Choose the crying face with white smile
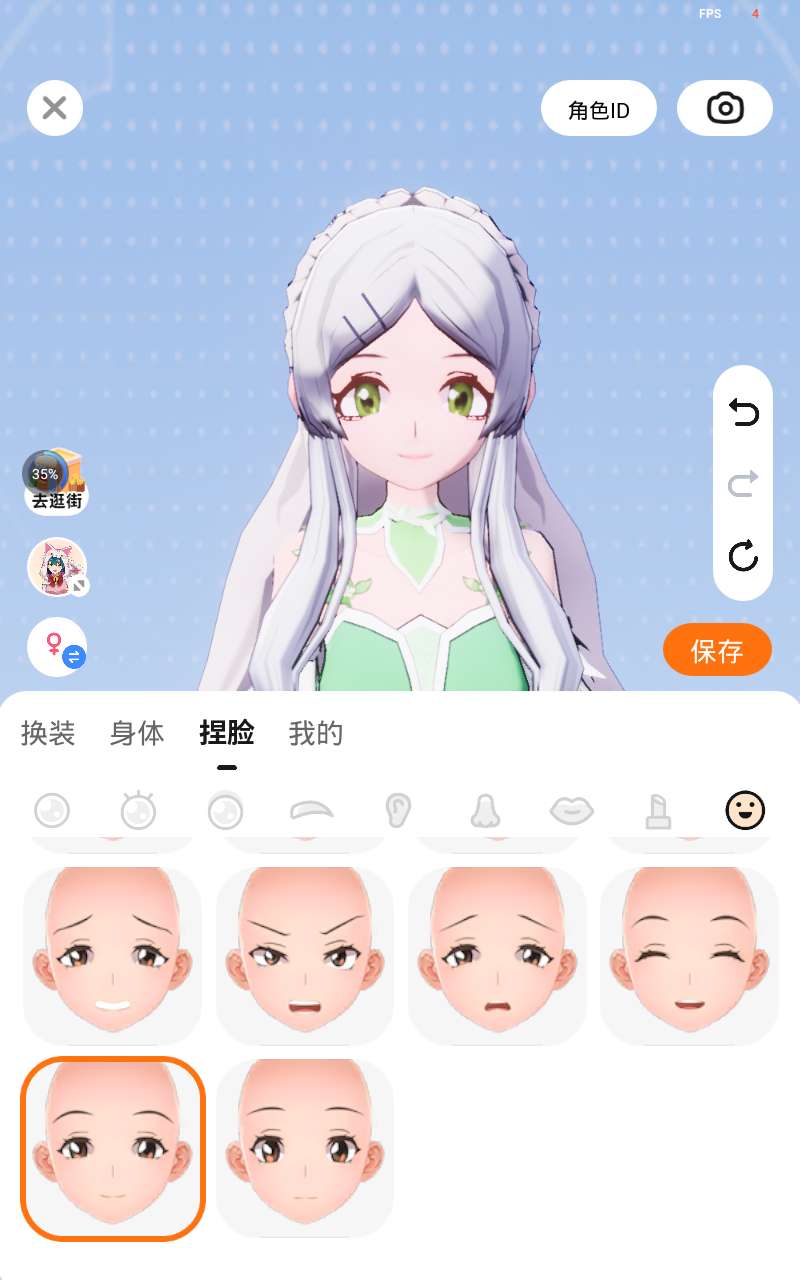800x1280 pixels. tap(112, 955)
